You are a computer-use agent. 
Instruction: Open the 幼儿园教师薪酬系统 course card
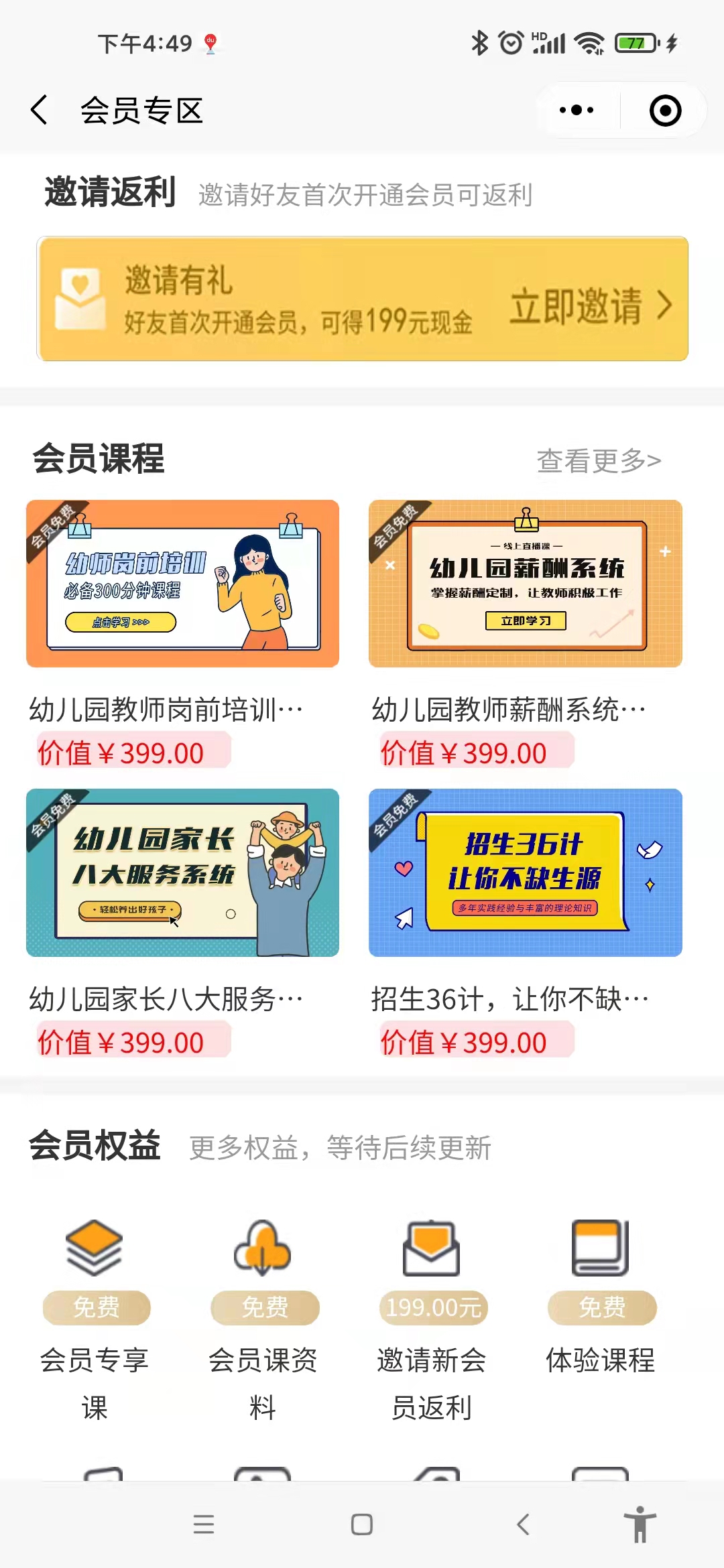tap(526, 634)
